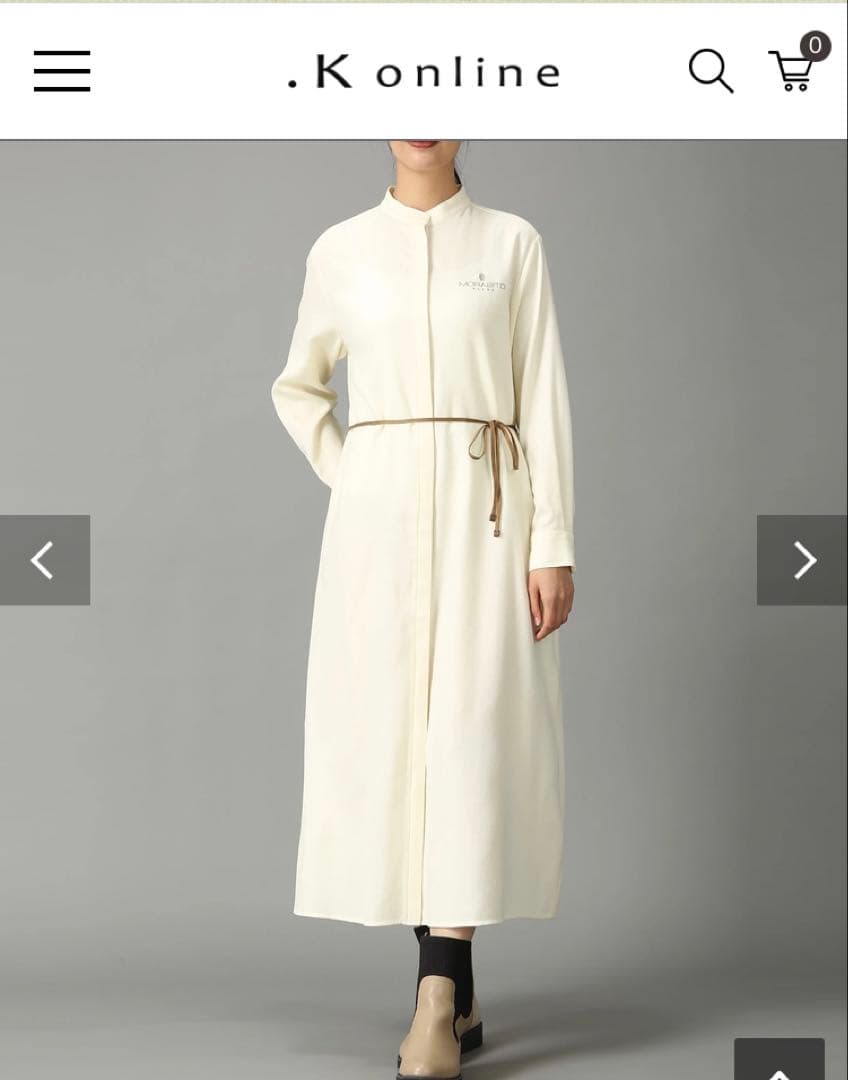Jump back to top of page
The height and width of the screenshot is (1080, 848).
tap(779, 1064)
